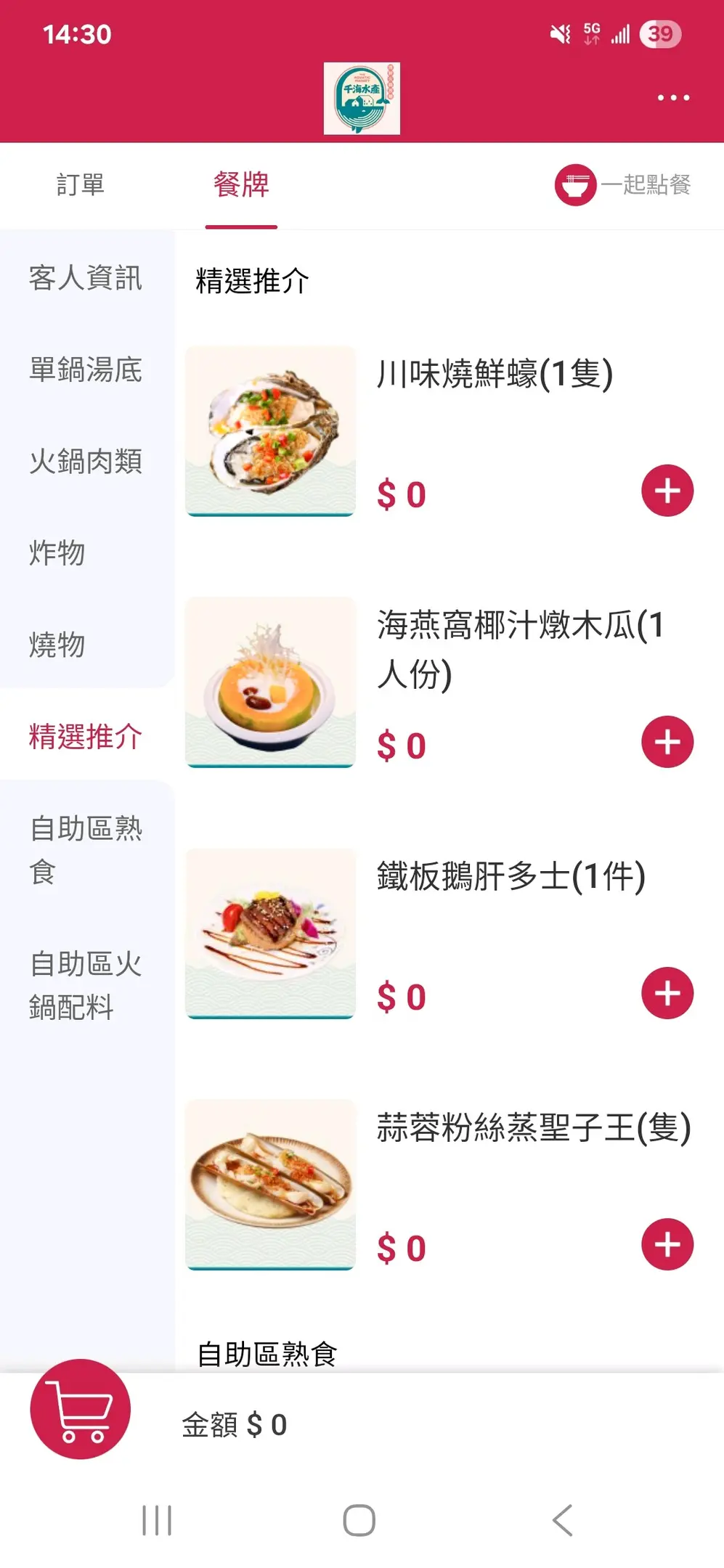The width and height of the screenshot is (724, 1568).
Task: Add 川味燒鮮蠔(1隻) to the order
Action: 667,491
